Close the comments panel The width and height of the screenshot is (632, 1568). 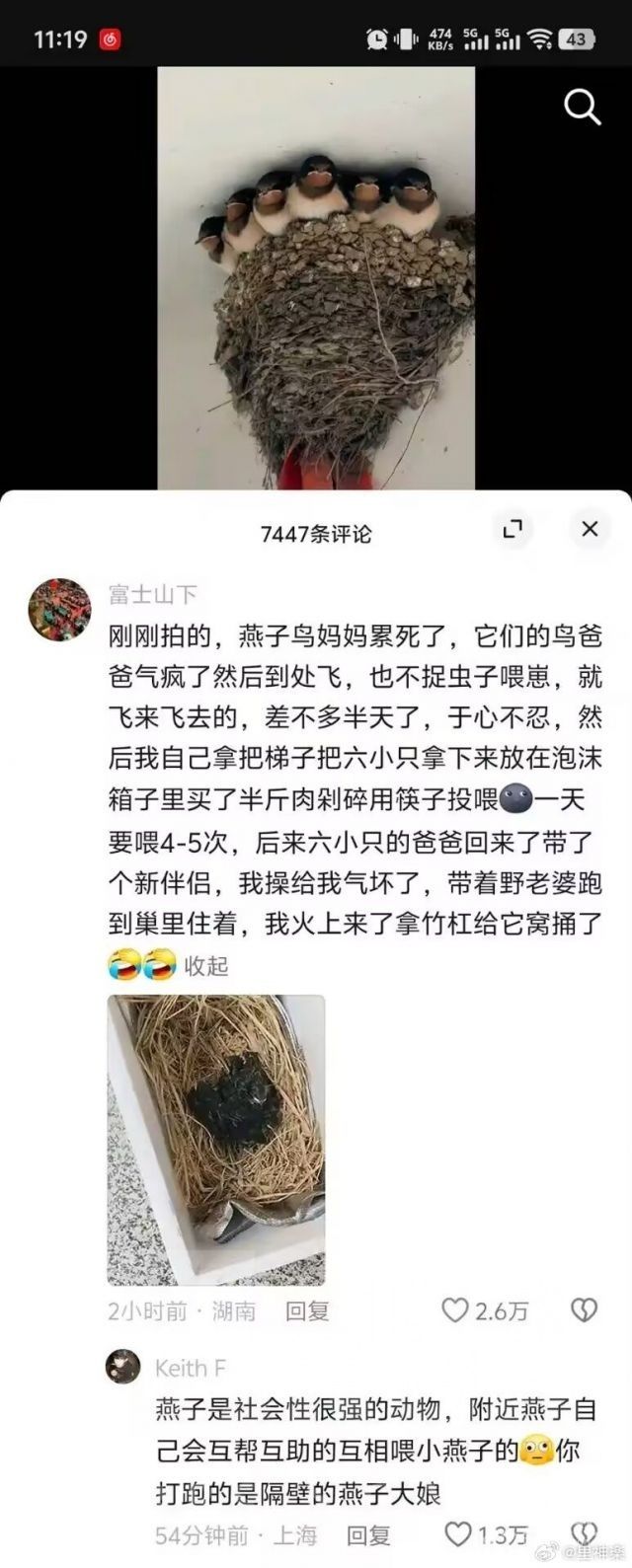point(590,530)
